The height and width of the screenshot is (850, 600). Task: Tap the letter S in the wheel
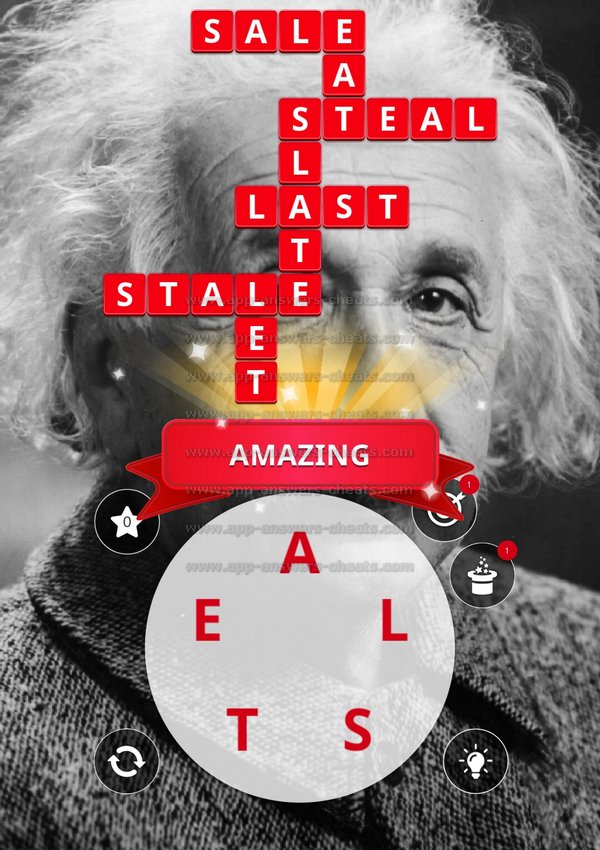point(357,732)
